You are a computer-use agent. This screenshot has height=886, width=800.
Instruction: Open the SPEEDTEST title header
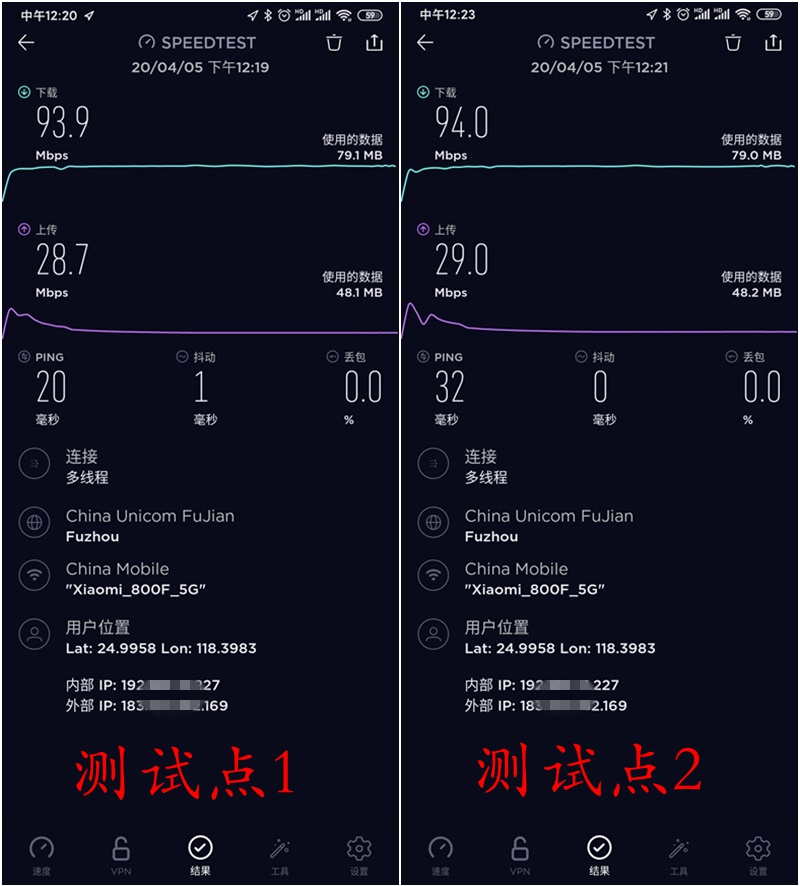[x=200, y=43]
